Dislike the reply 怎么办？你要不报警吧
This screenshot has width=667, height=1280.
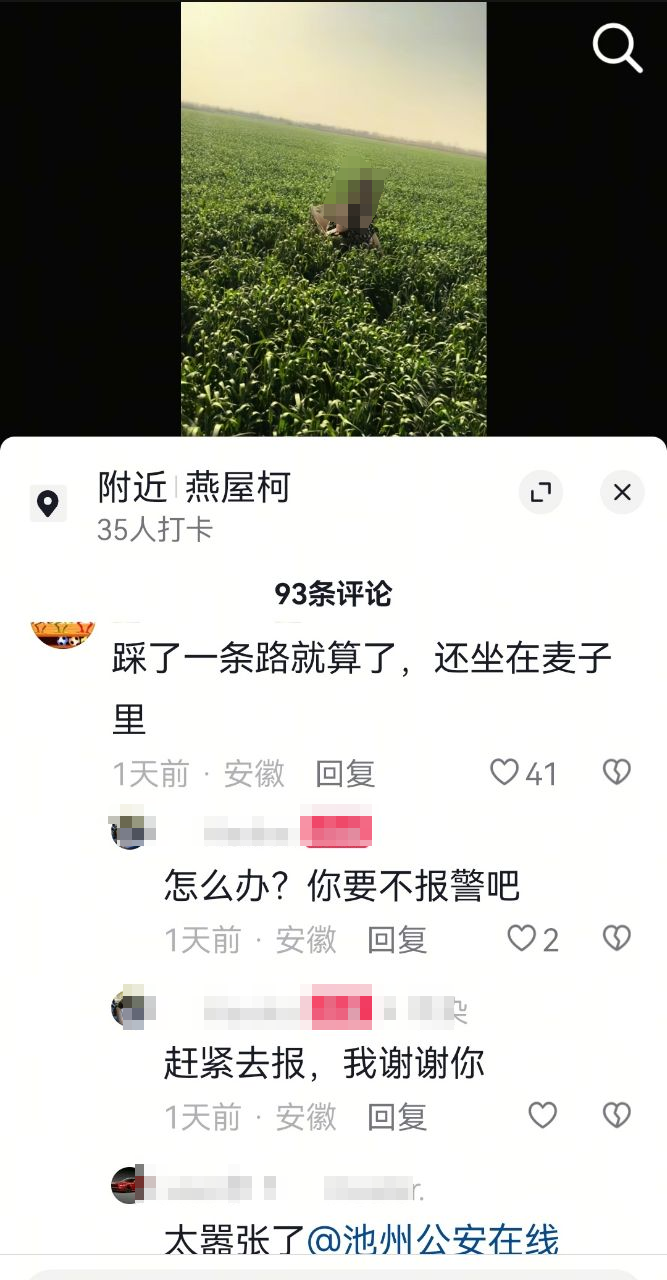pos(617,938)
